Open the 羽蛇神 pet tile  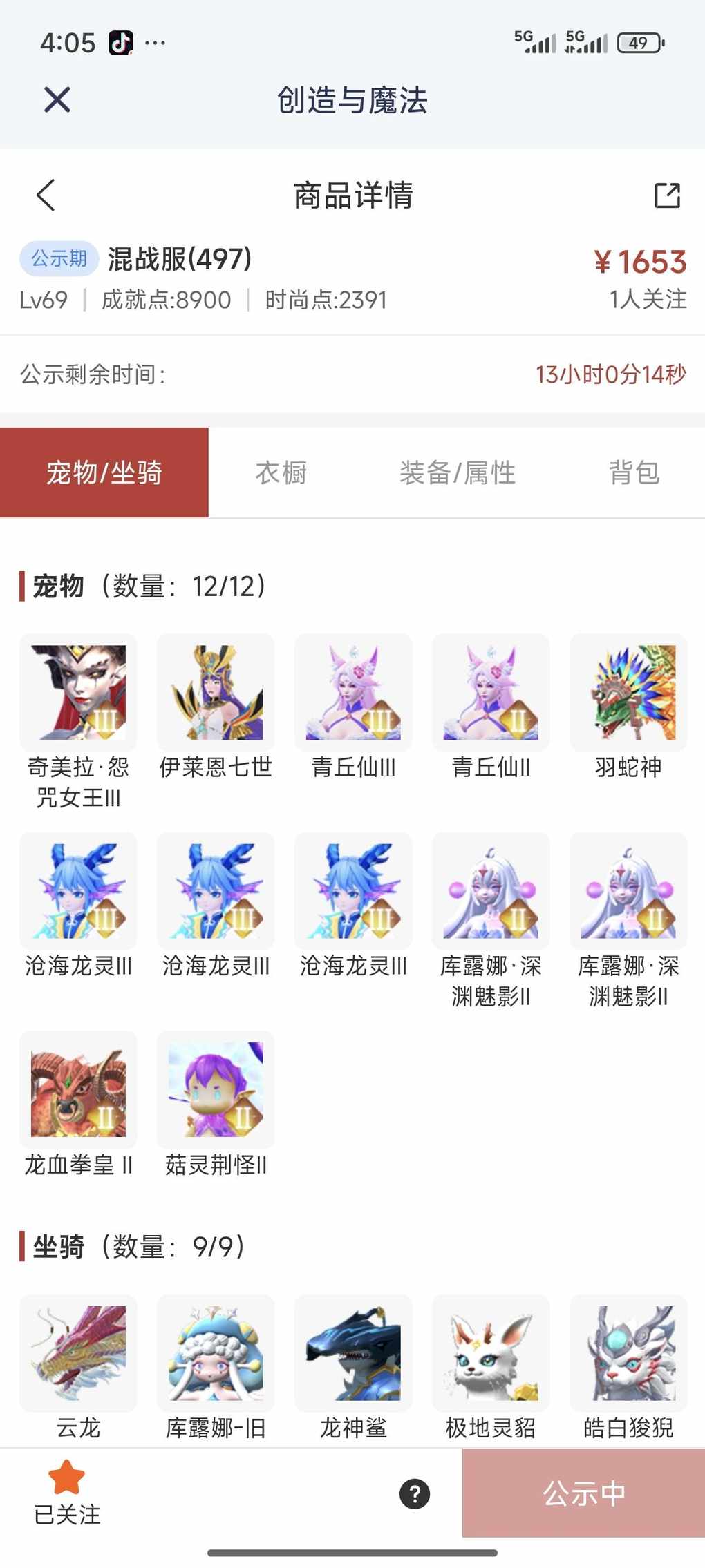pos(628,693)
